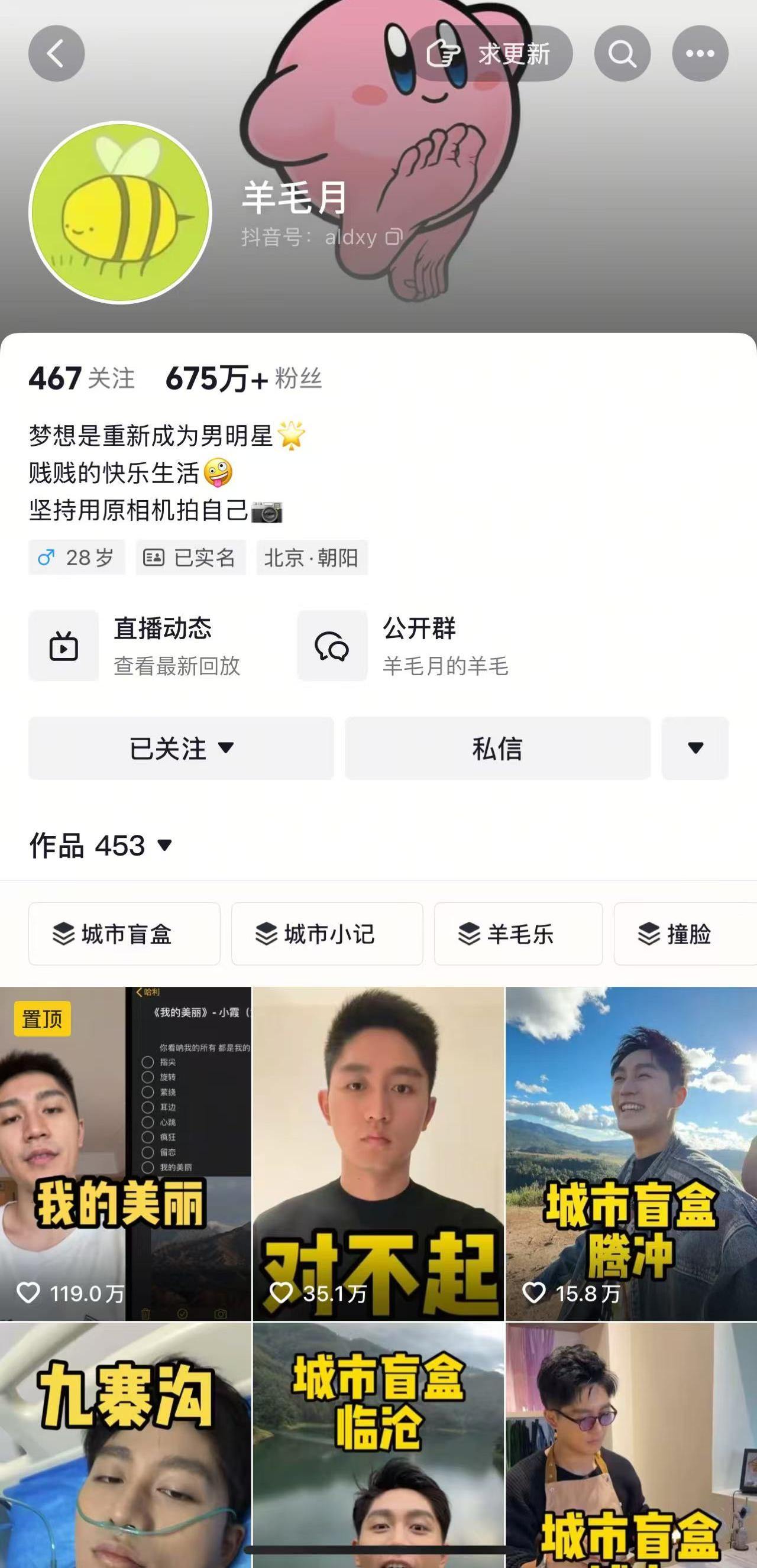Open 直播动态 live replays

coord(135,646)
